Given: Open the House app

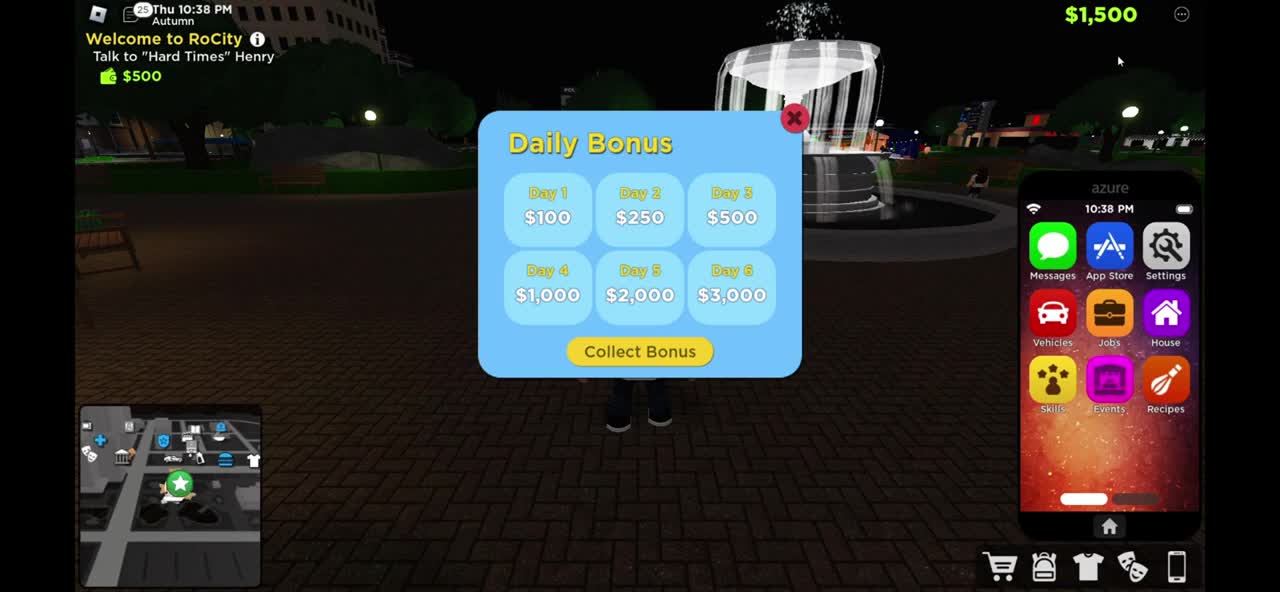Looking at the screenshot, I should pyautogui.click(x=1166, y=313).
